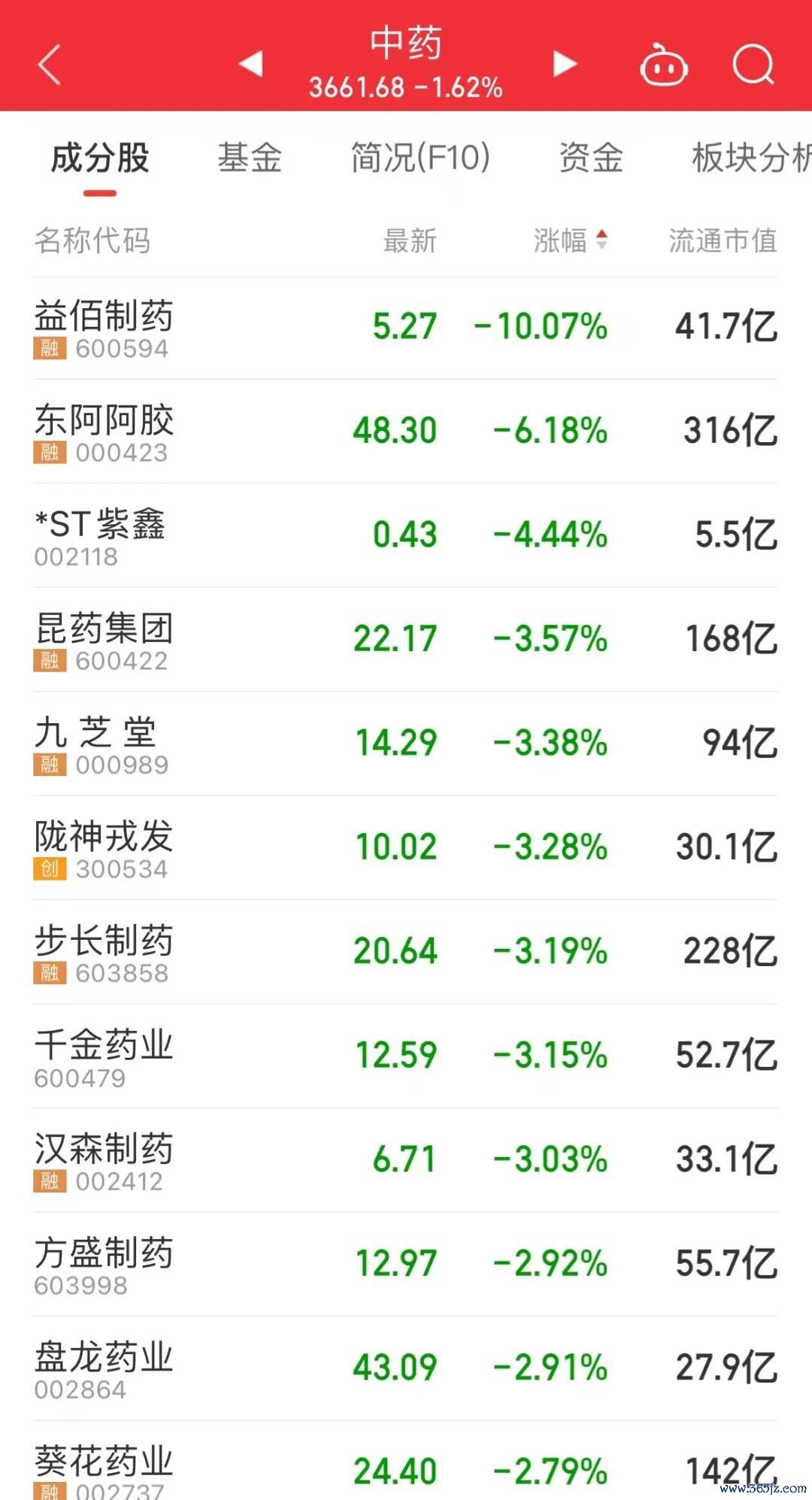Go back using the top-left arrow
Image resolution: width=812 pixels, height=1500 pixels.
pos(49,64)
